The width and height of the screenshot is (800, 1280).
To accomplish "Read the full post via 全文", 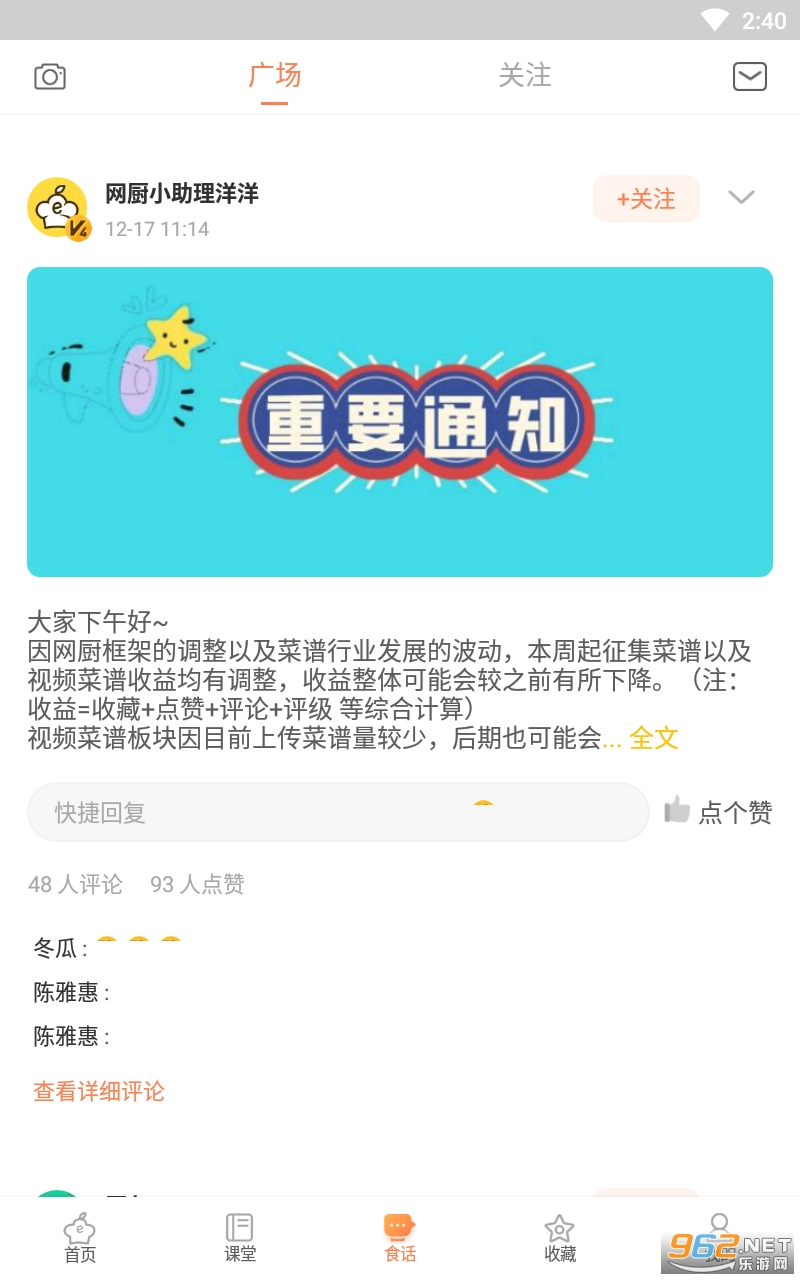I will point(654,738).
